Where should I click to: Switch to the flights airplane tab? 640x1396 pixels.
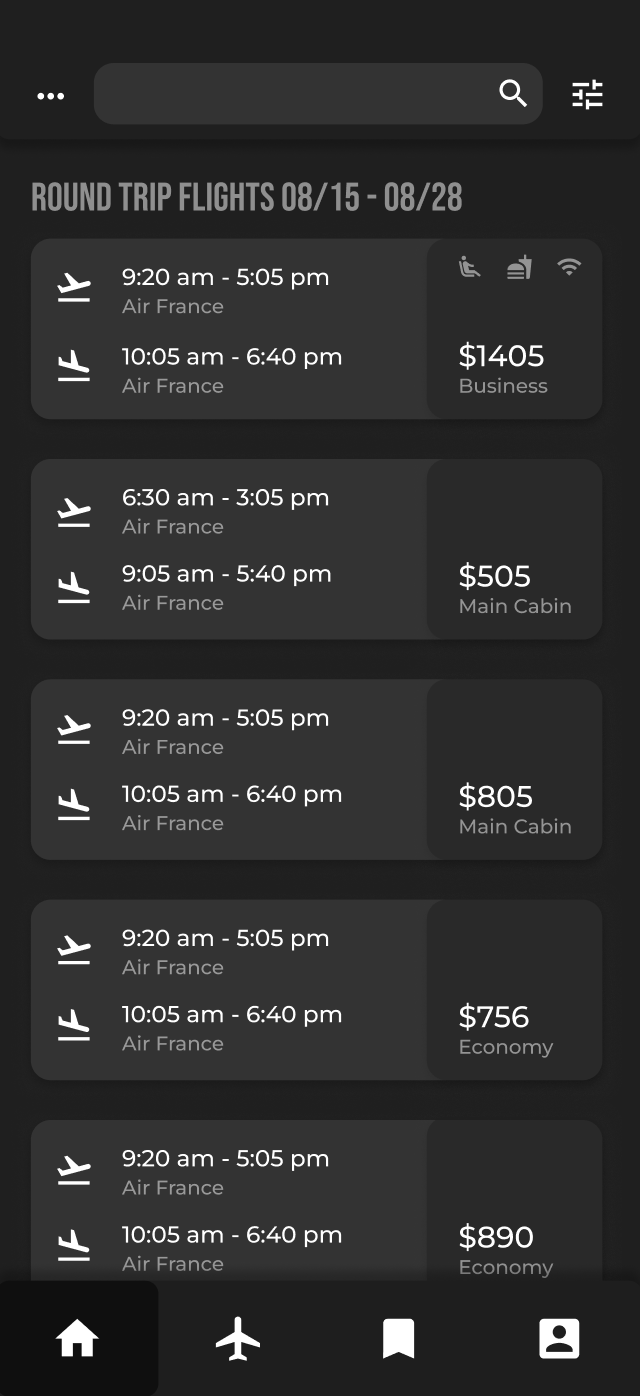coord(238,1338)
